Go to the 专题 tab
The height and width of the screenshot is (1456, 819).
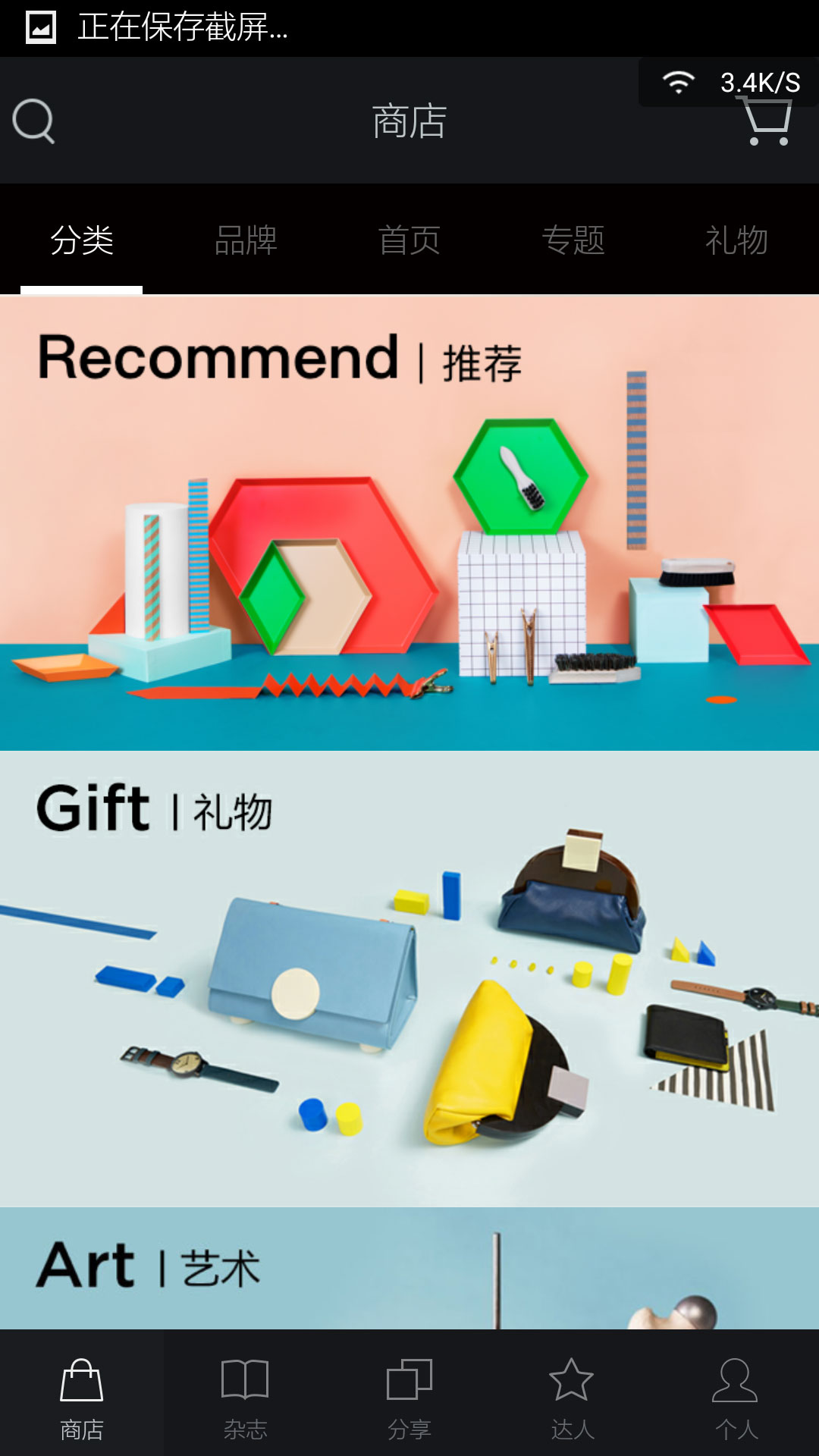[x=573, y=241]
